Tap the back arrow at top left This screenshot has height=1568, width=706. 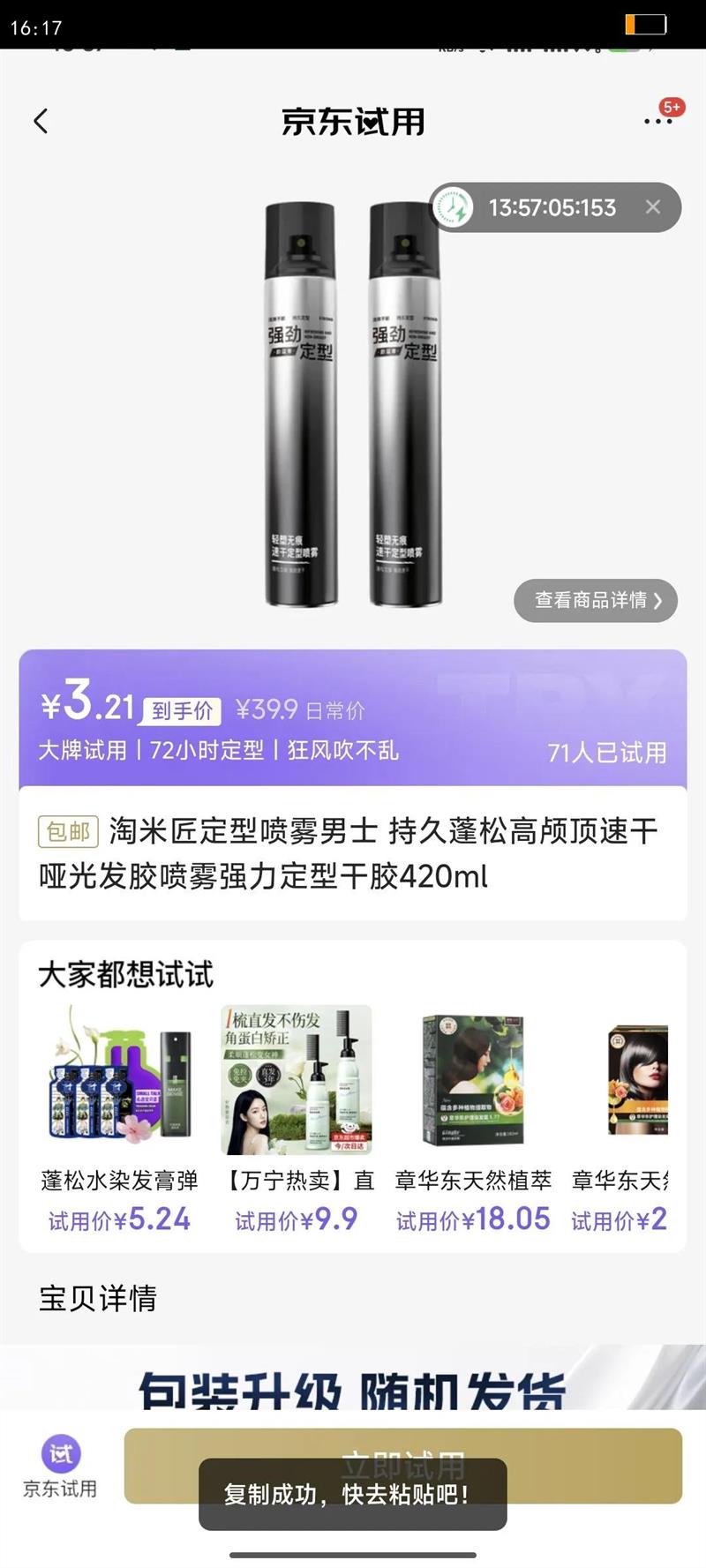point(41,122)
